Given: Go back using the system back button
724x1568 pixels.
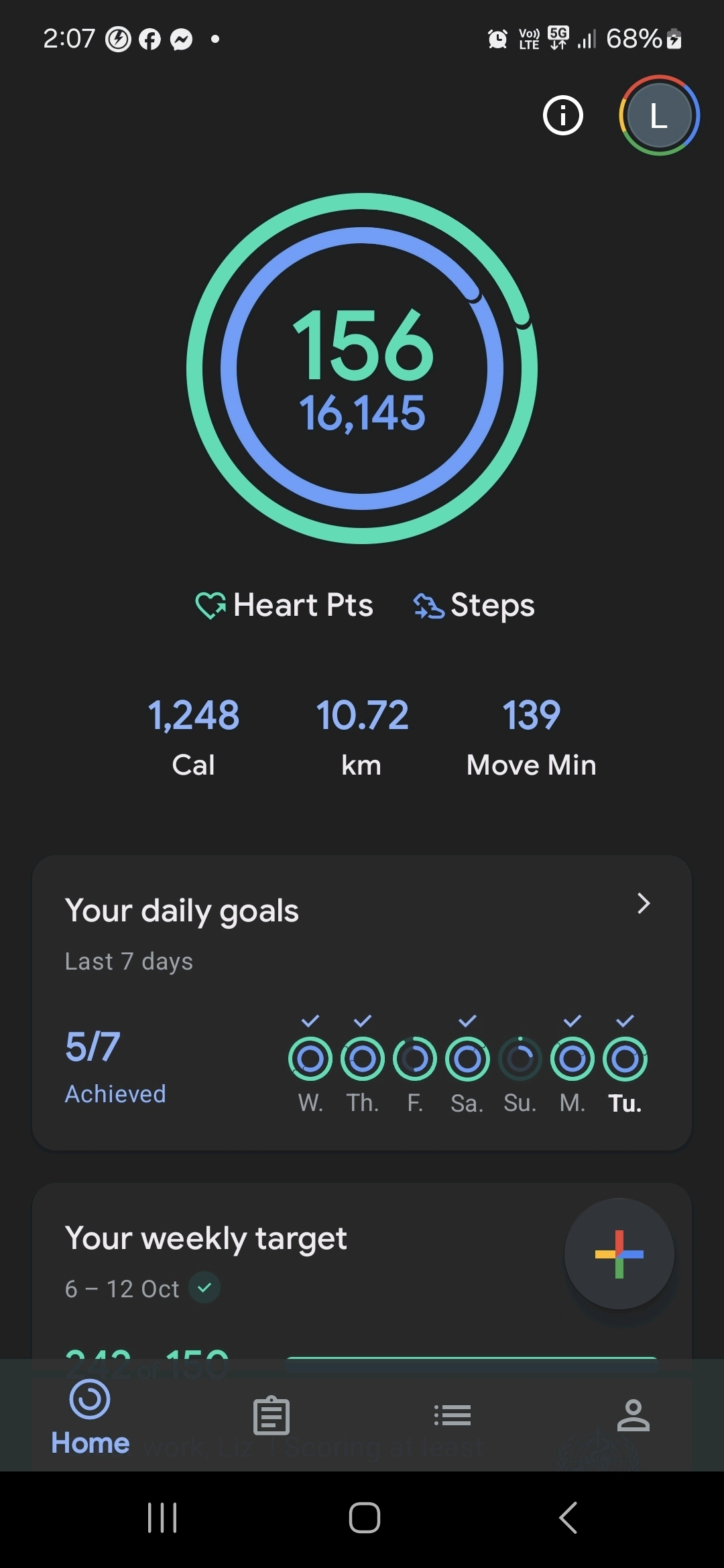Looking at the screenshot, I should tap(568, 1518).
